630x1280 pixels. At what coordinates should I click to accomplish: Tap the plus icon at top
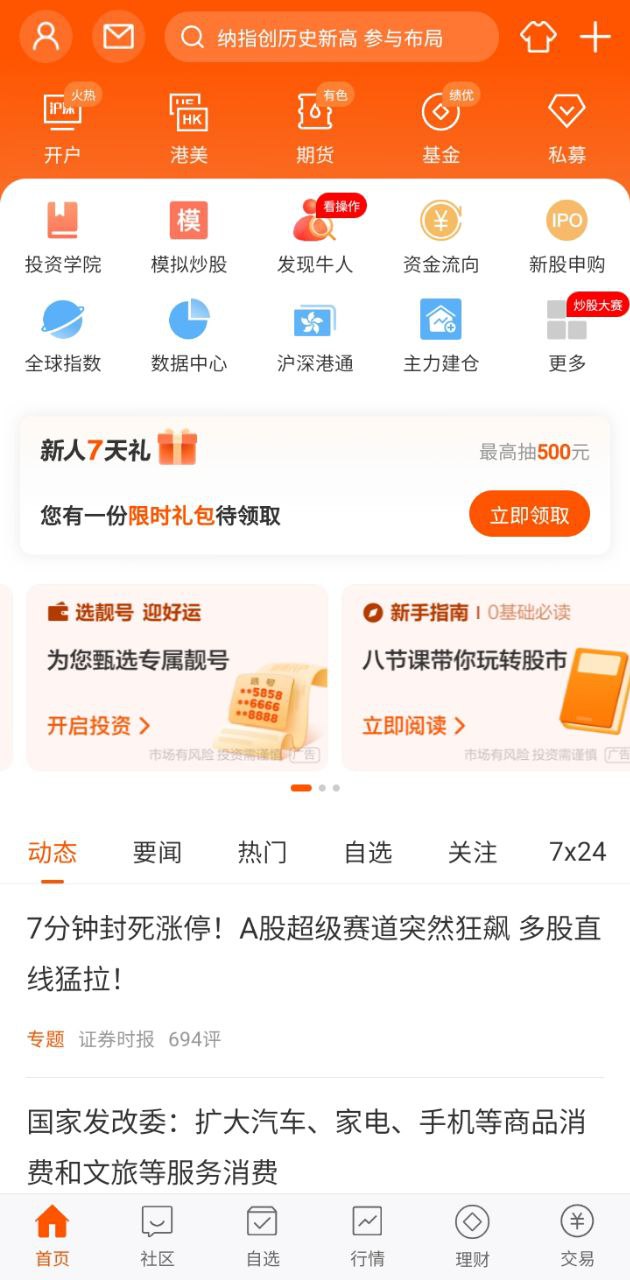click(x=595, y=38)
